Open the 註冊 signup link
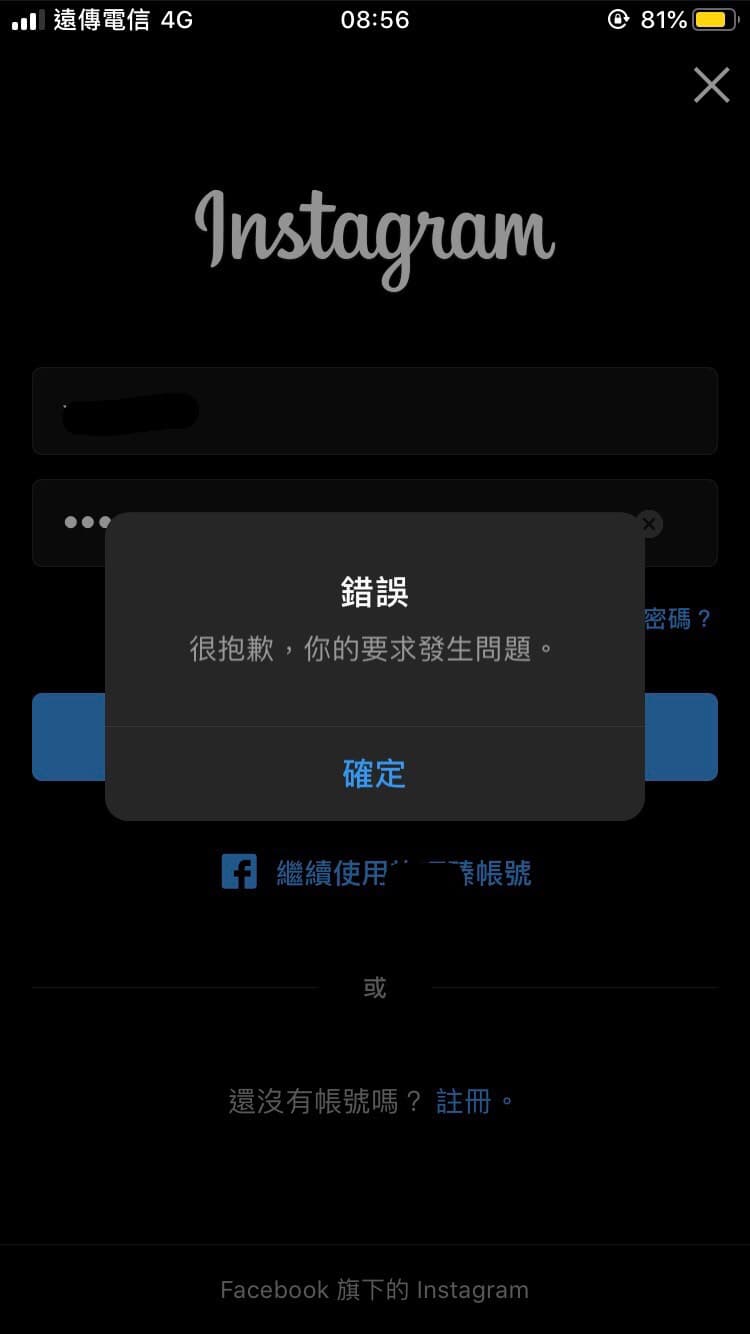This screenshot has width=750, height=1334. pos(462,1100)
